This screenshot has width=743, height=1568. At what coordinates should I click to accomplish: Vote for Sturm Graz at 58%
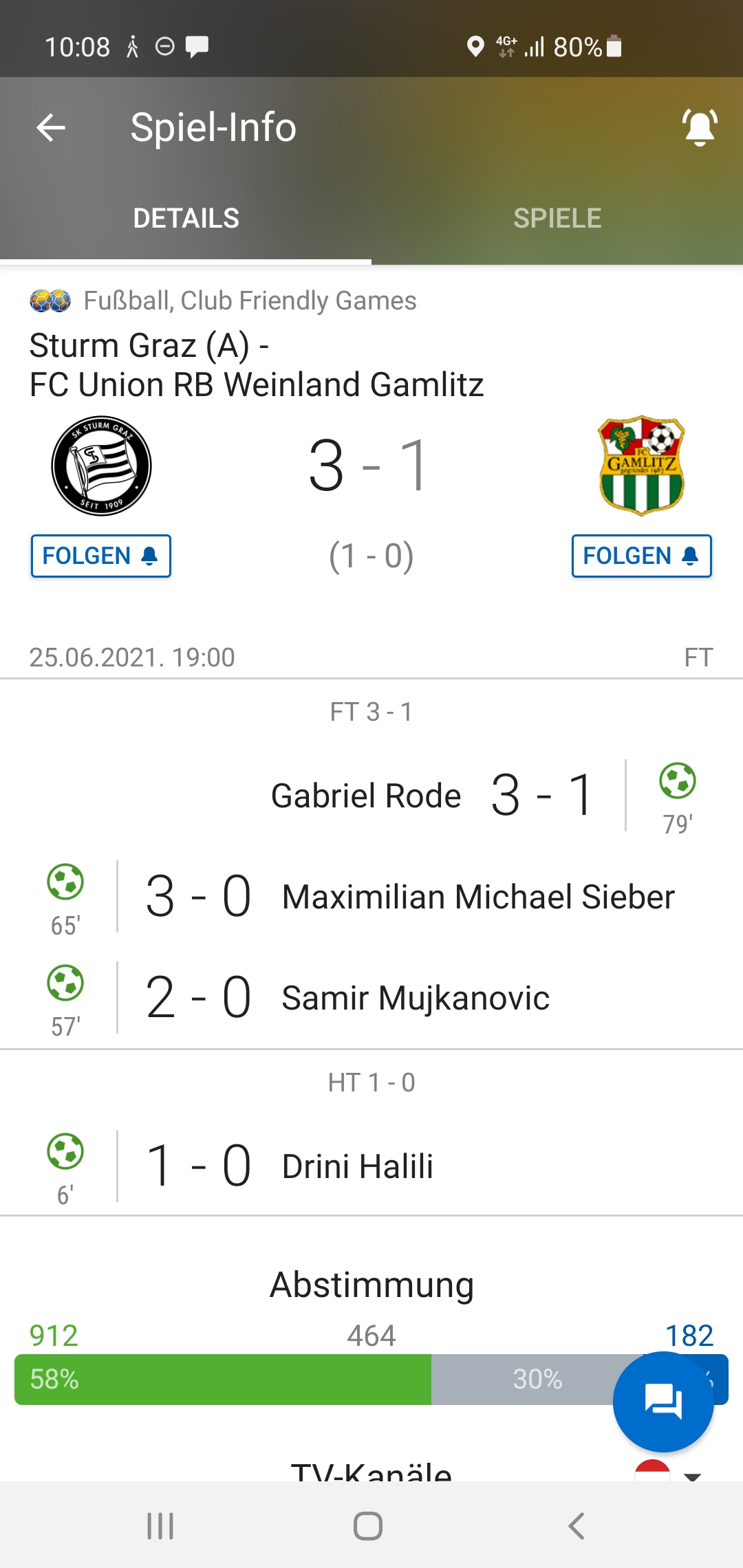click(223, 1379)
